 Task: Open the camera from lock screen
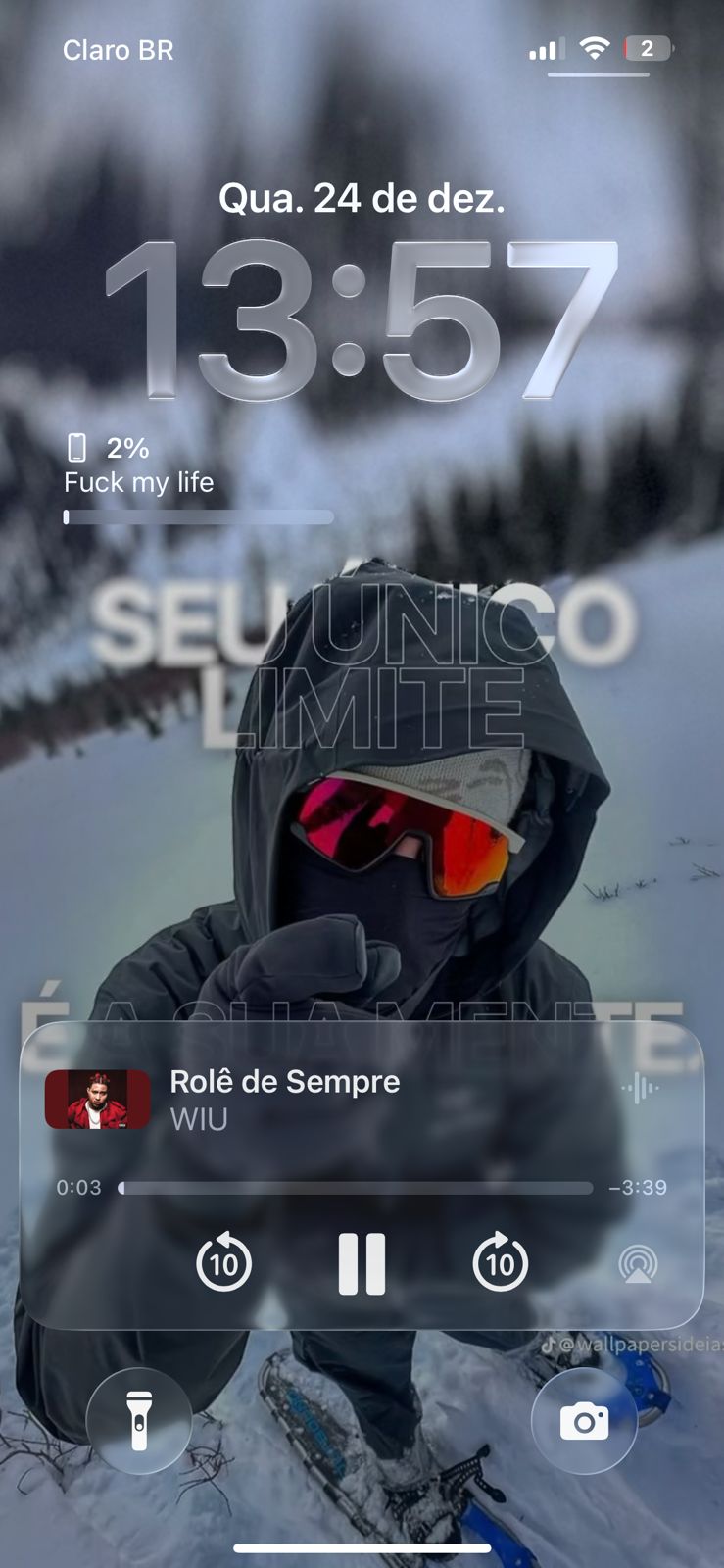click(x=584, y=1421)
